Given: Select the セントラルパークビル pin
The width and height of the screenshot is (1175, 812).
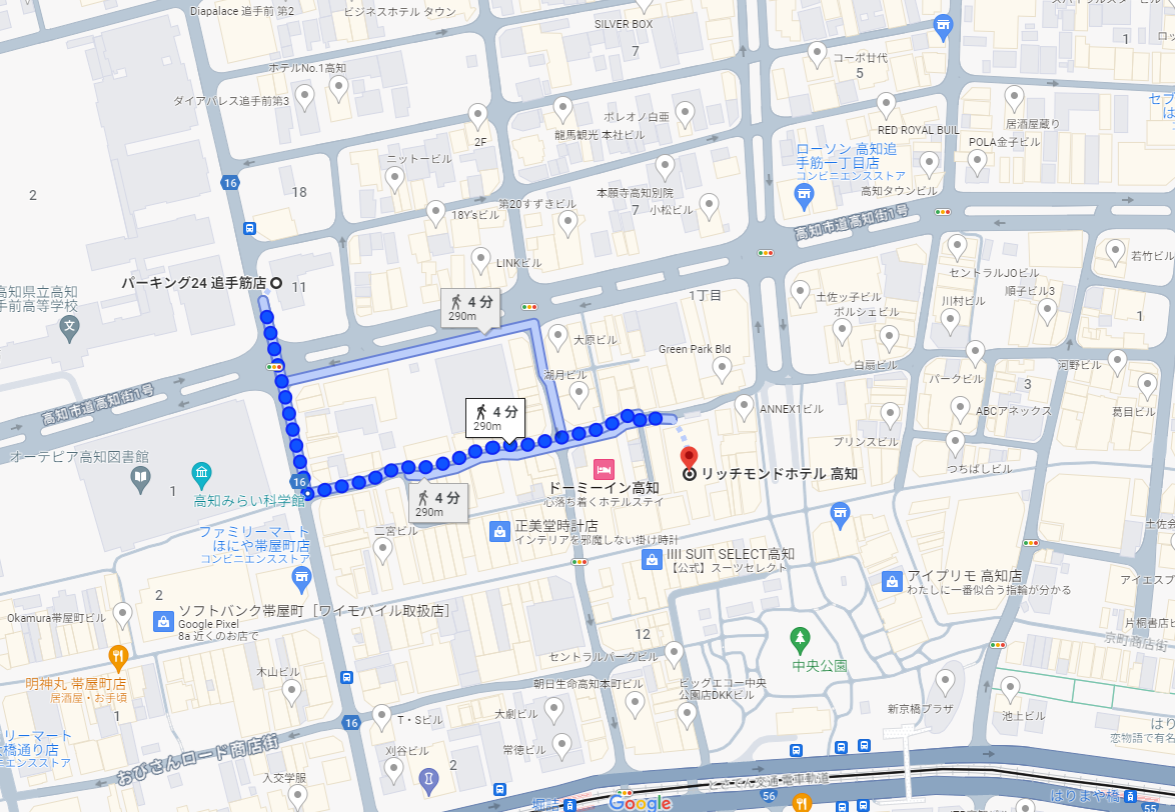Looking at the screenshot, I should pos(674,654).
